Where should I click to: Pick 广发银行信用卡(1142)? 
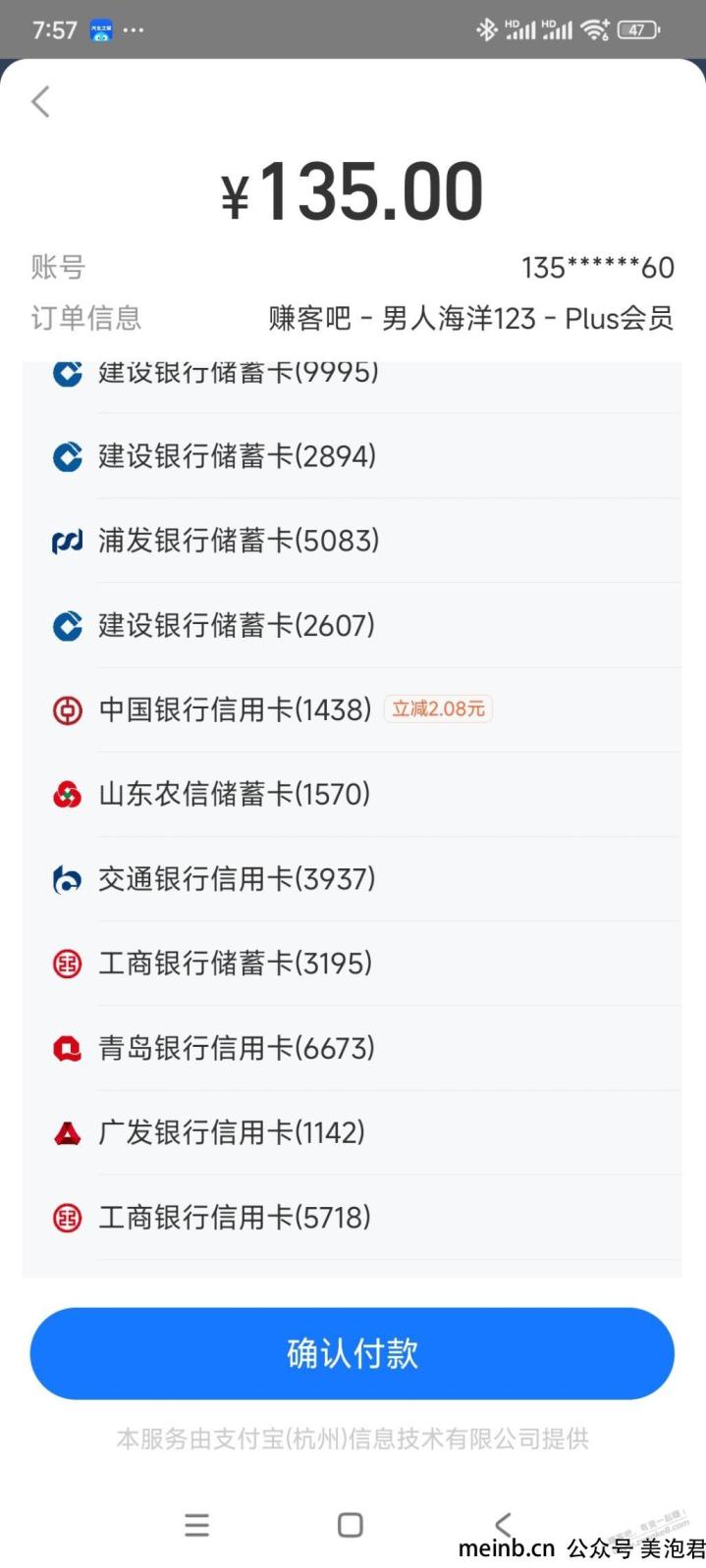pos(352,1131)
